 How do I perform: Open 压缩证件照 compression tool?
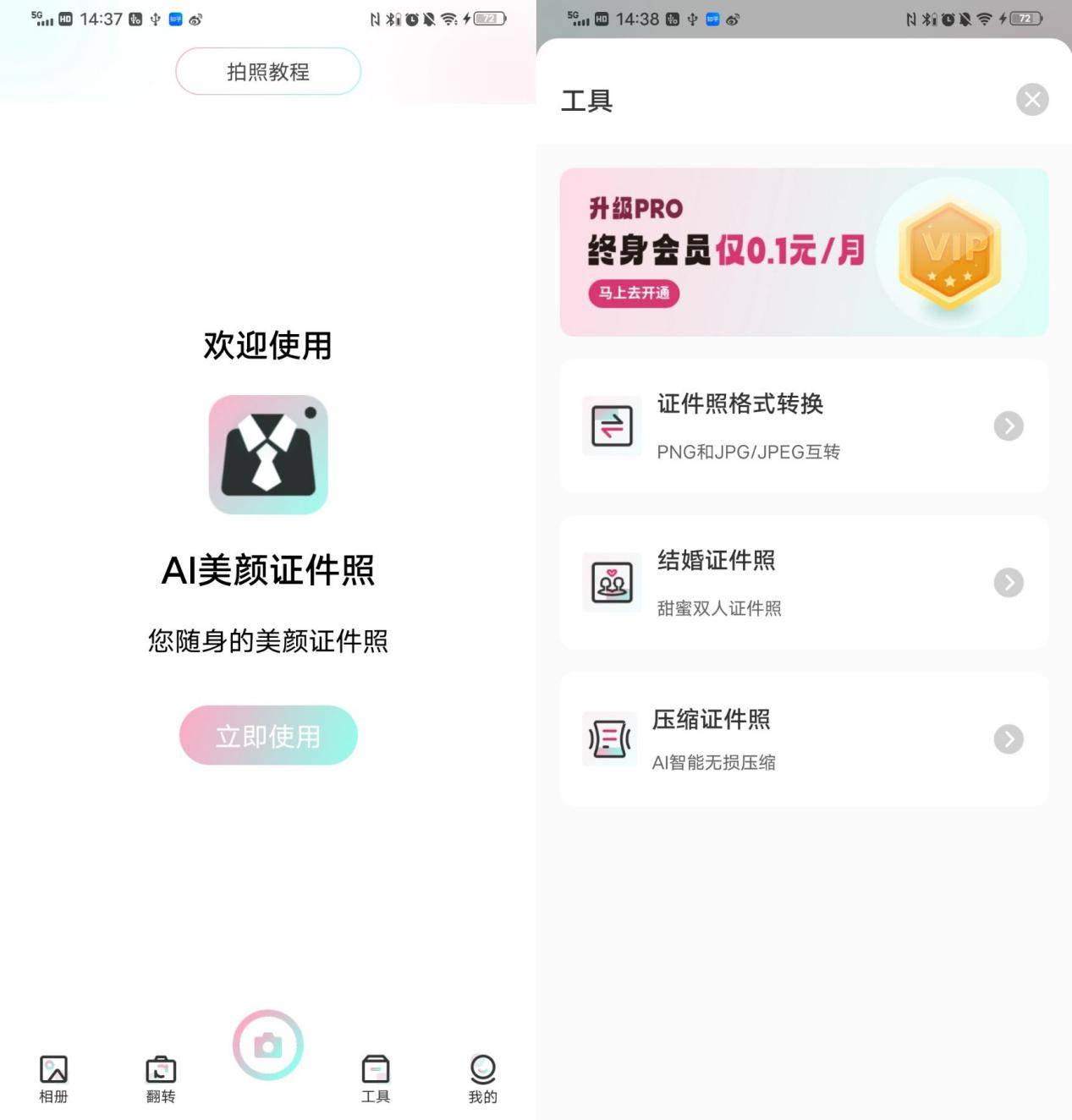tap(804, 738)
